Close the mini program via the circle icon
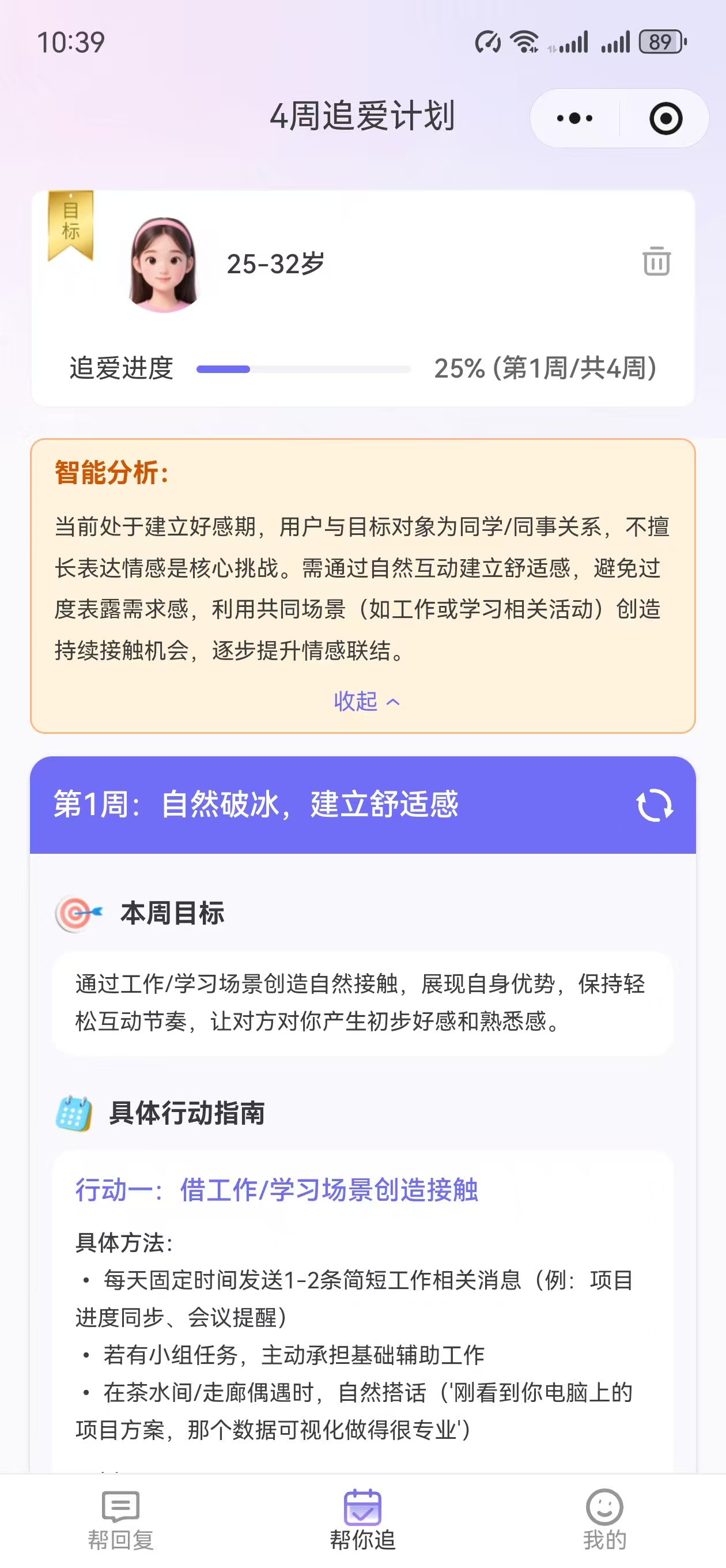Viewport: 726px width, 1568px height. click(x=665, y=118)
